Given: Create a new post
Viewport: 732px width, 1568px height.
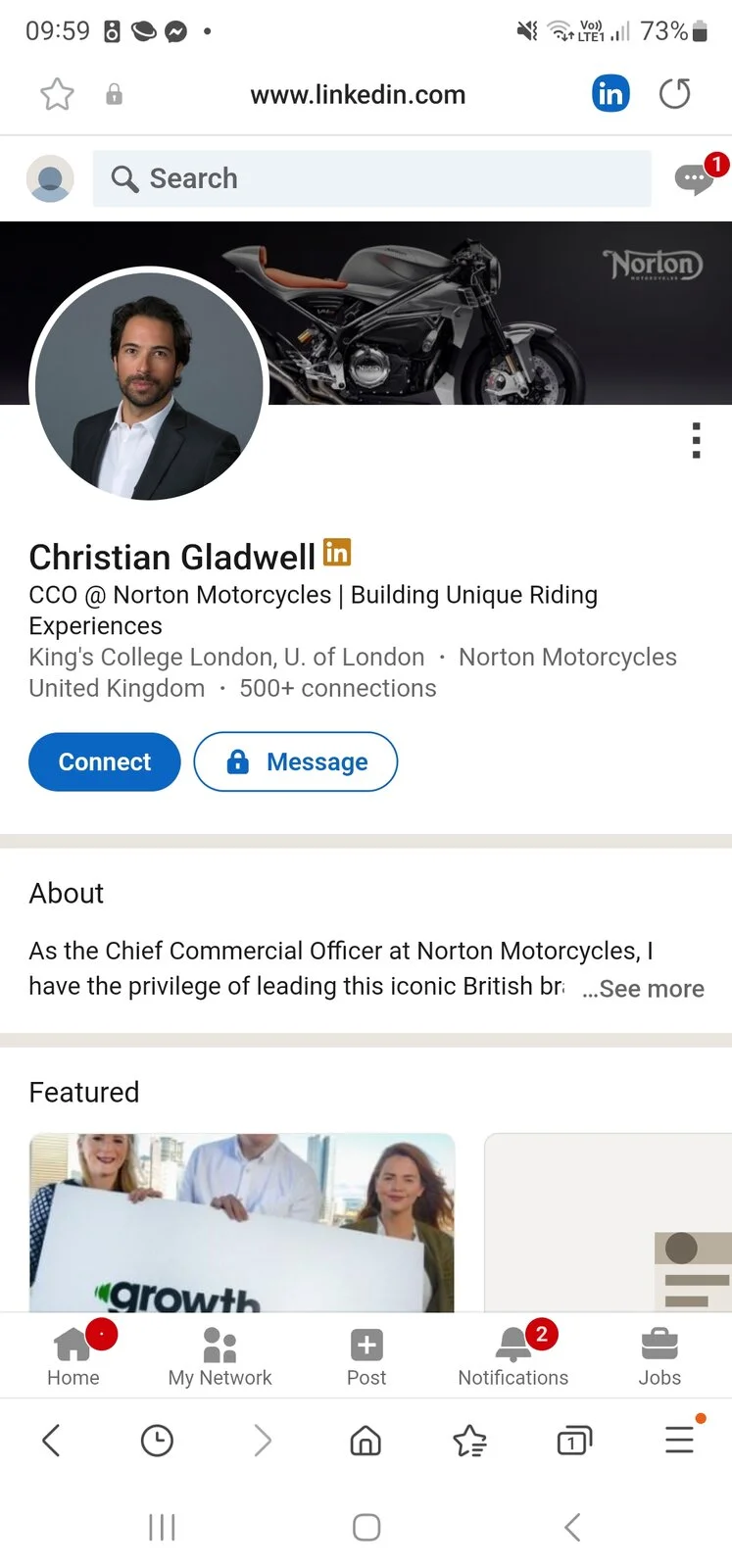Looking at the screenshot, I should point(366,1355).
